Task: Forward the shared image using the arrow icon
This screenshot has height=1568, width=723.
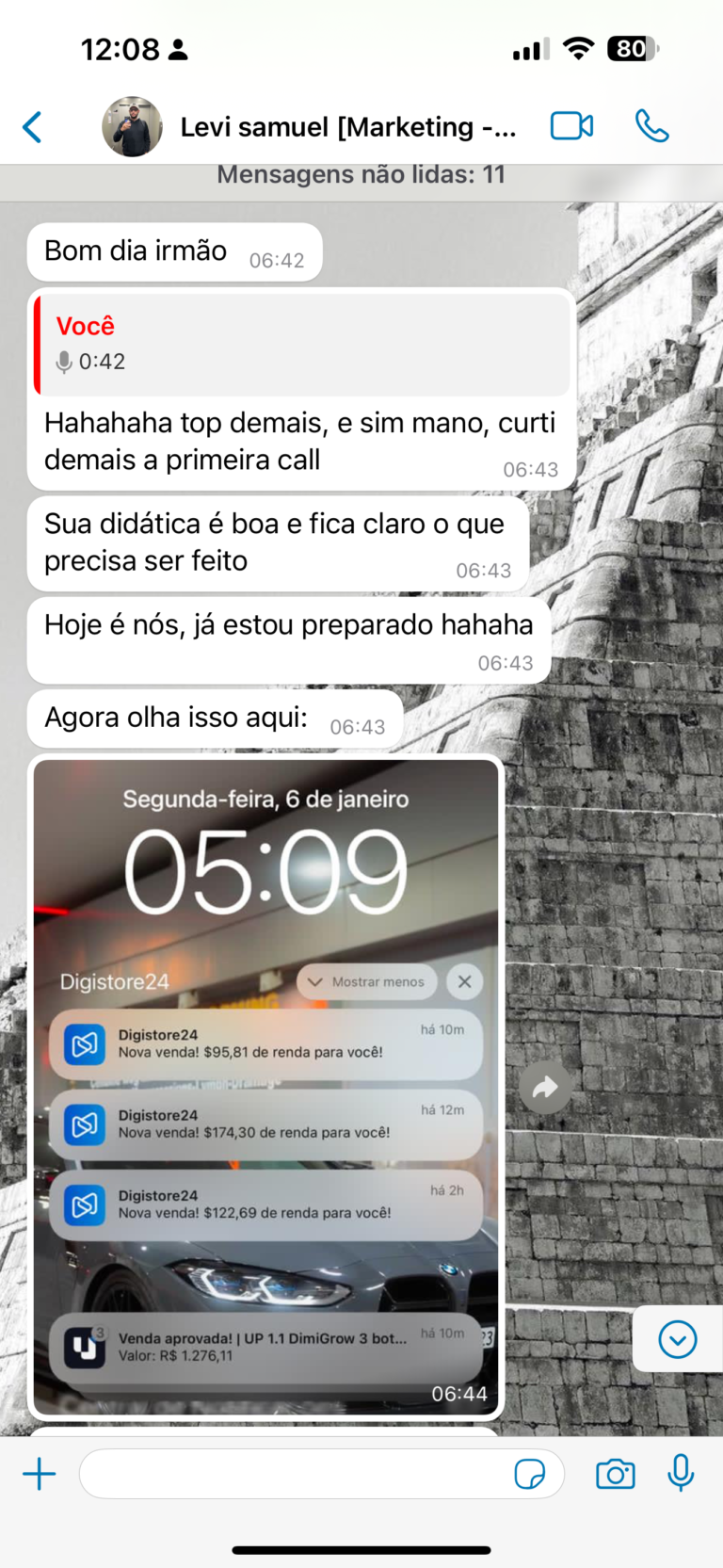Action: click(545, 1087)
